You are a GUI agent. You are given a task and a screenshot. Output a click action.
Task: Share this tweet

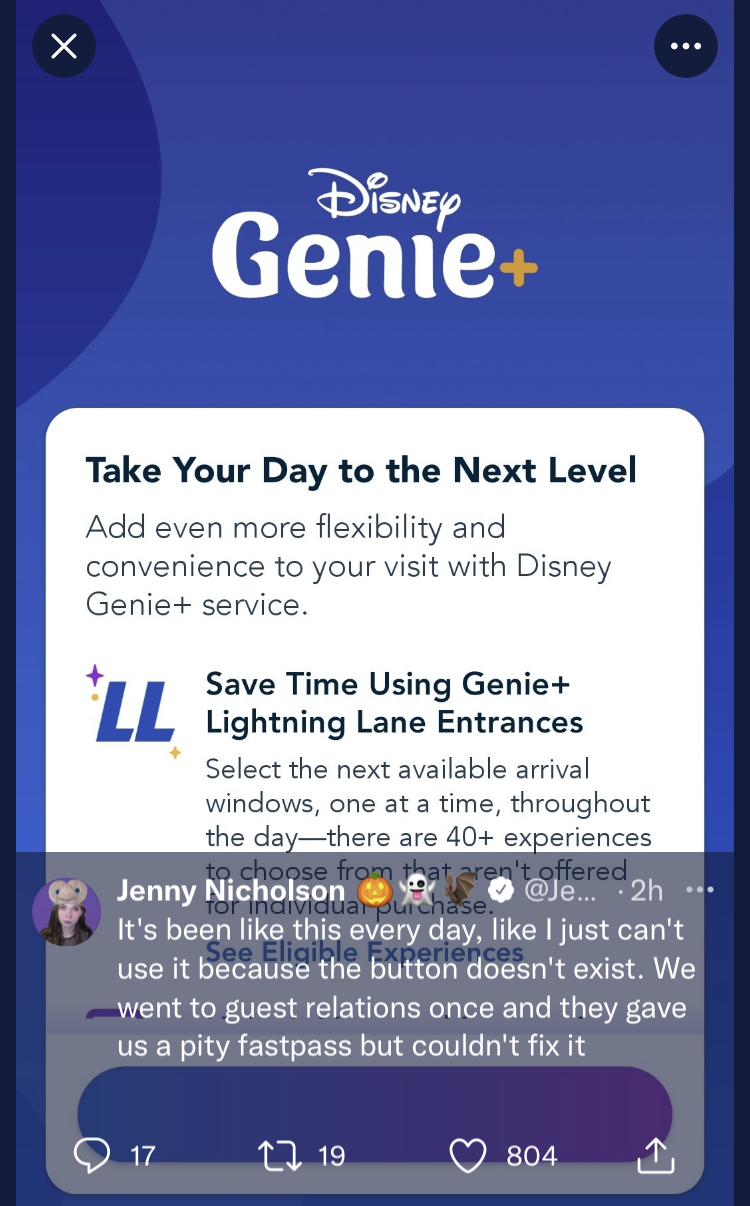[x=656, y=1156]
